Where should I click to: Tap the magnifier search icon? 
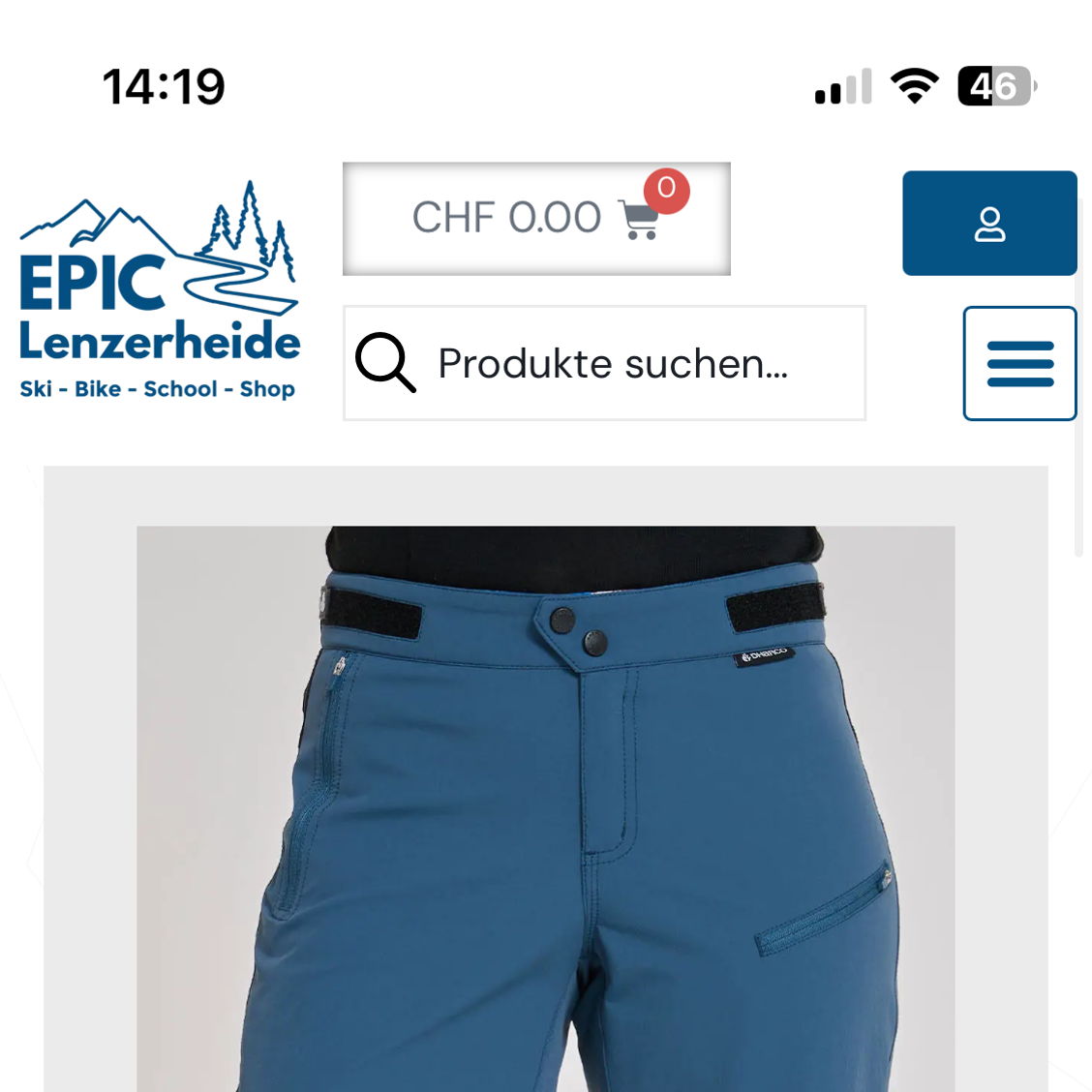pos(385,363)
